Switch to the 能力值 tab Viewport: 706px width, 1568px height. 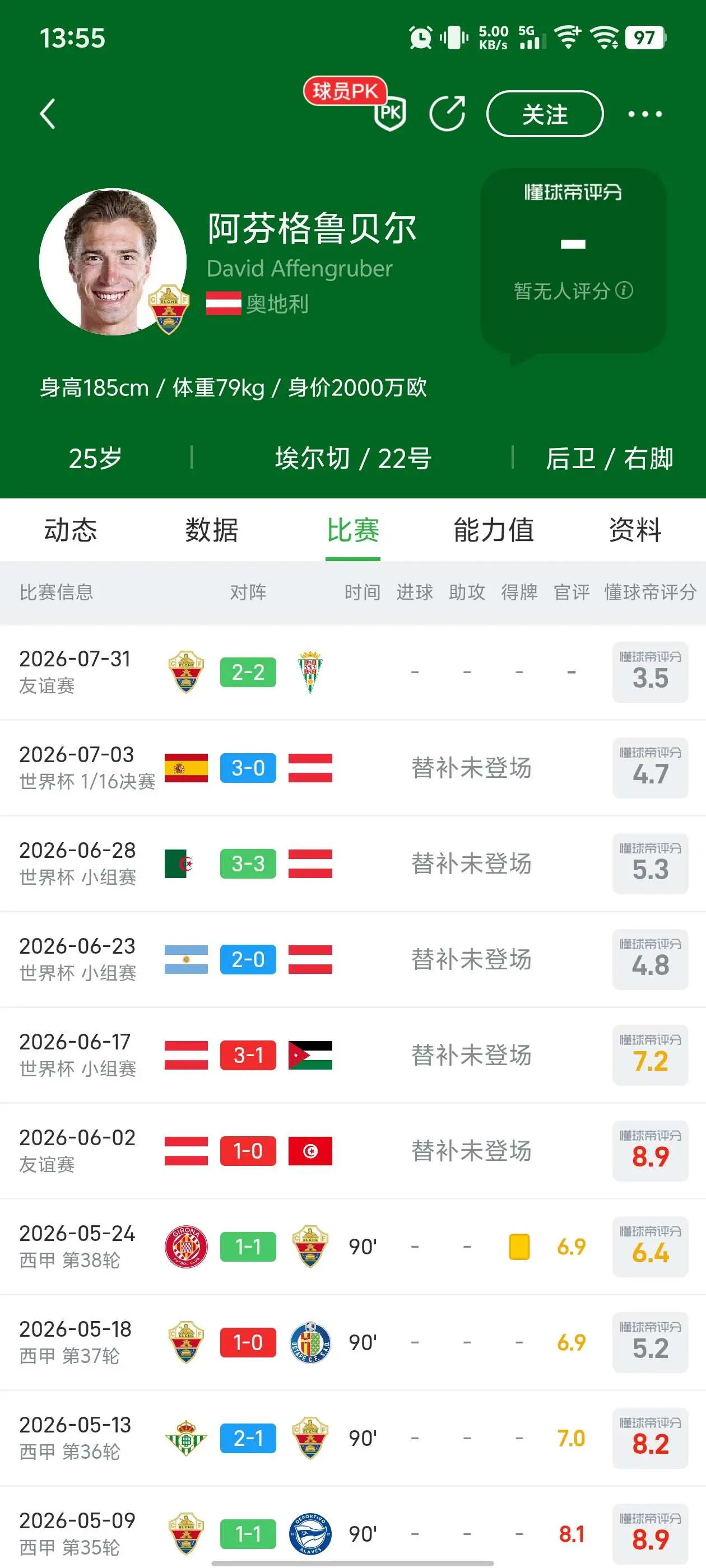[x=494, y=530]
